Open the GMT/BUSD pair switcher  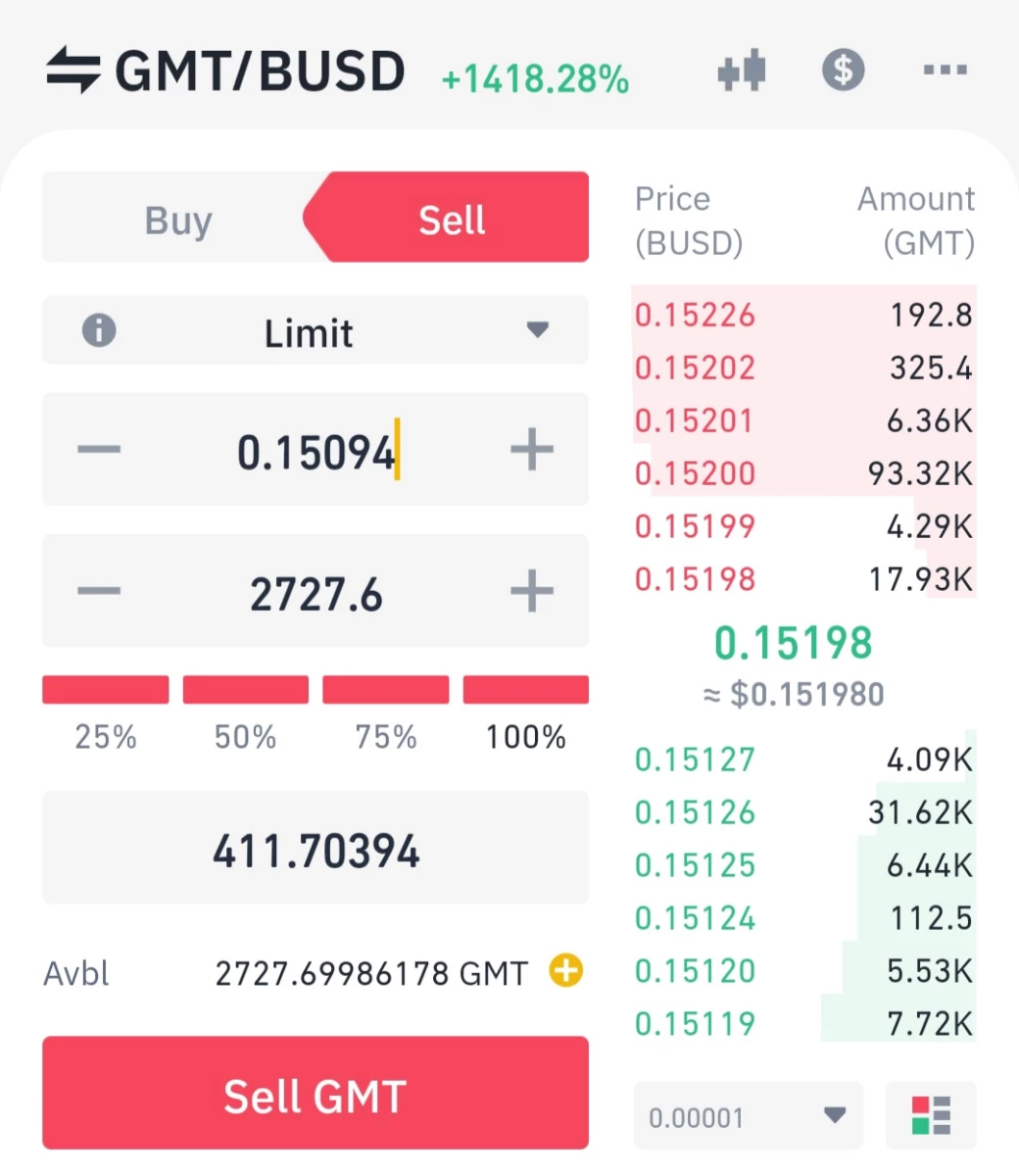pos(225,72)
